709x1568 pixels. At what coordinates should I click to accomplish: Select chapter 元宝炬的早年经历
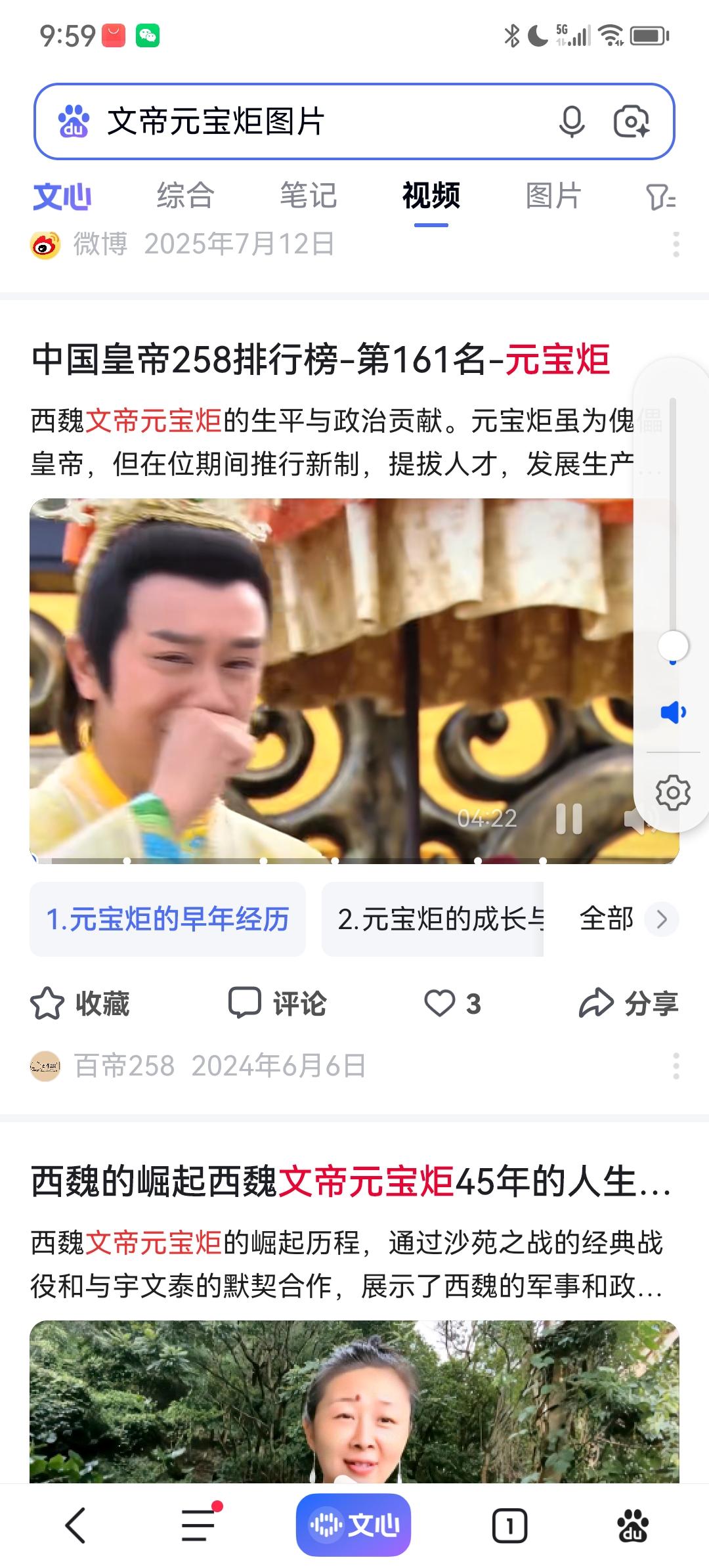(x=168, y=919)
